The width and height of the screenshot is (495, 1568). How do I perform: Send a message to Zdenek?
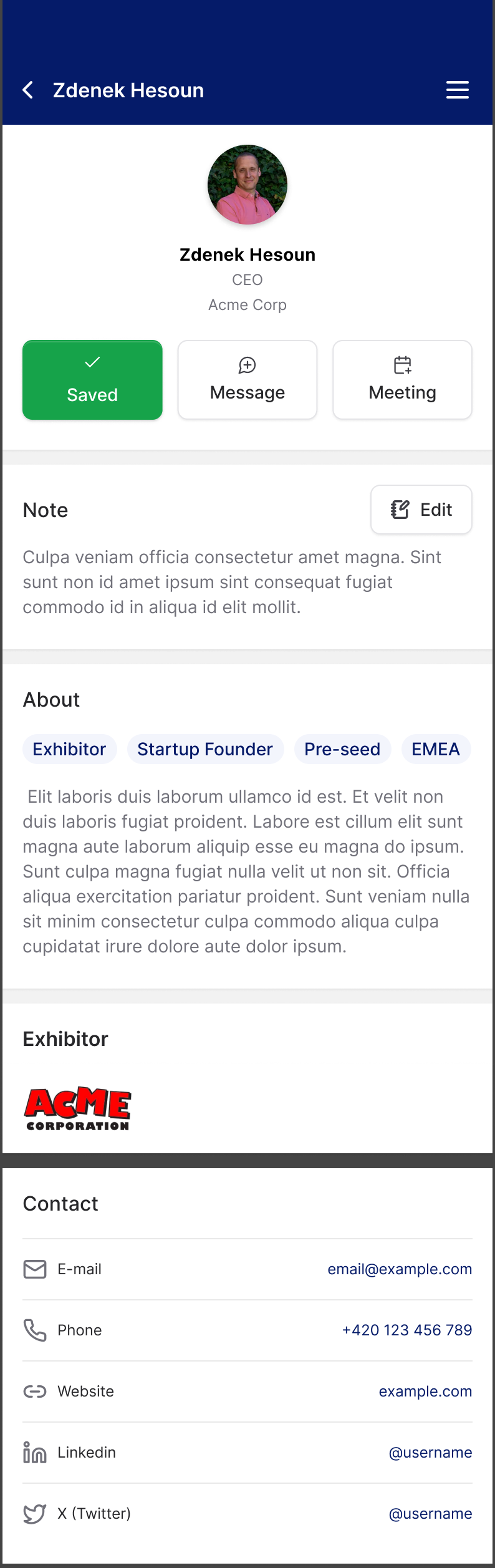pyautogui.click(x=247, y=380)
